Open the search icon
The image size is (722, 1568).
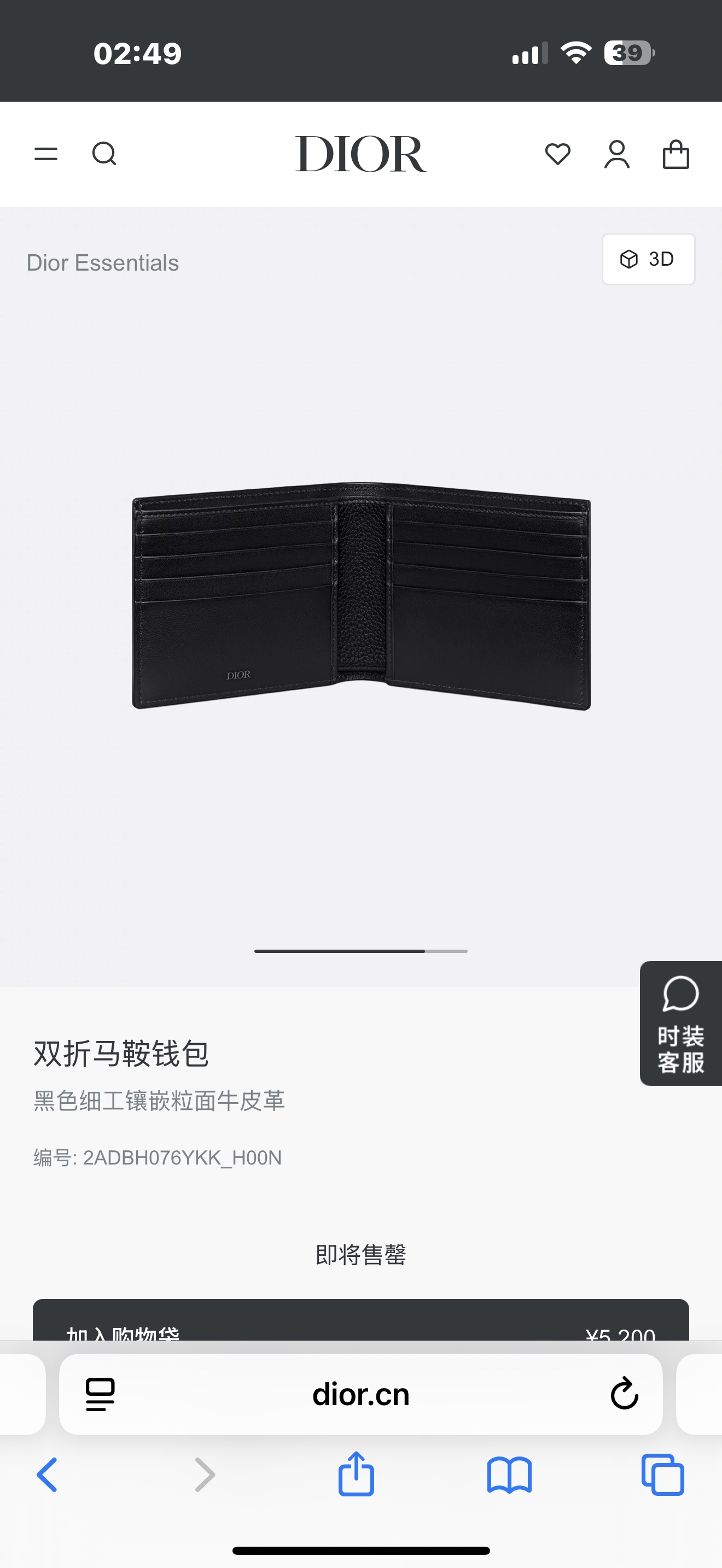coord(104,154)
